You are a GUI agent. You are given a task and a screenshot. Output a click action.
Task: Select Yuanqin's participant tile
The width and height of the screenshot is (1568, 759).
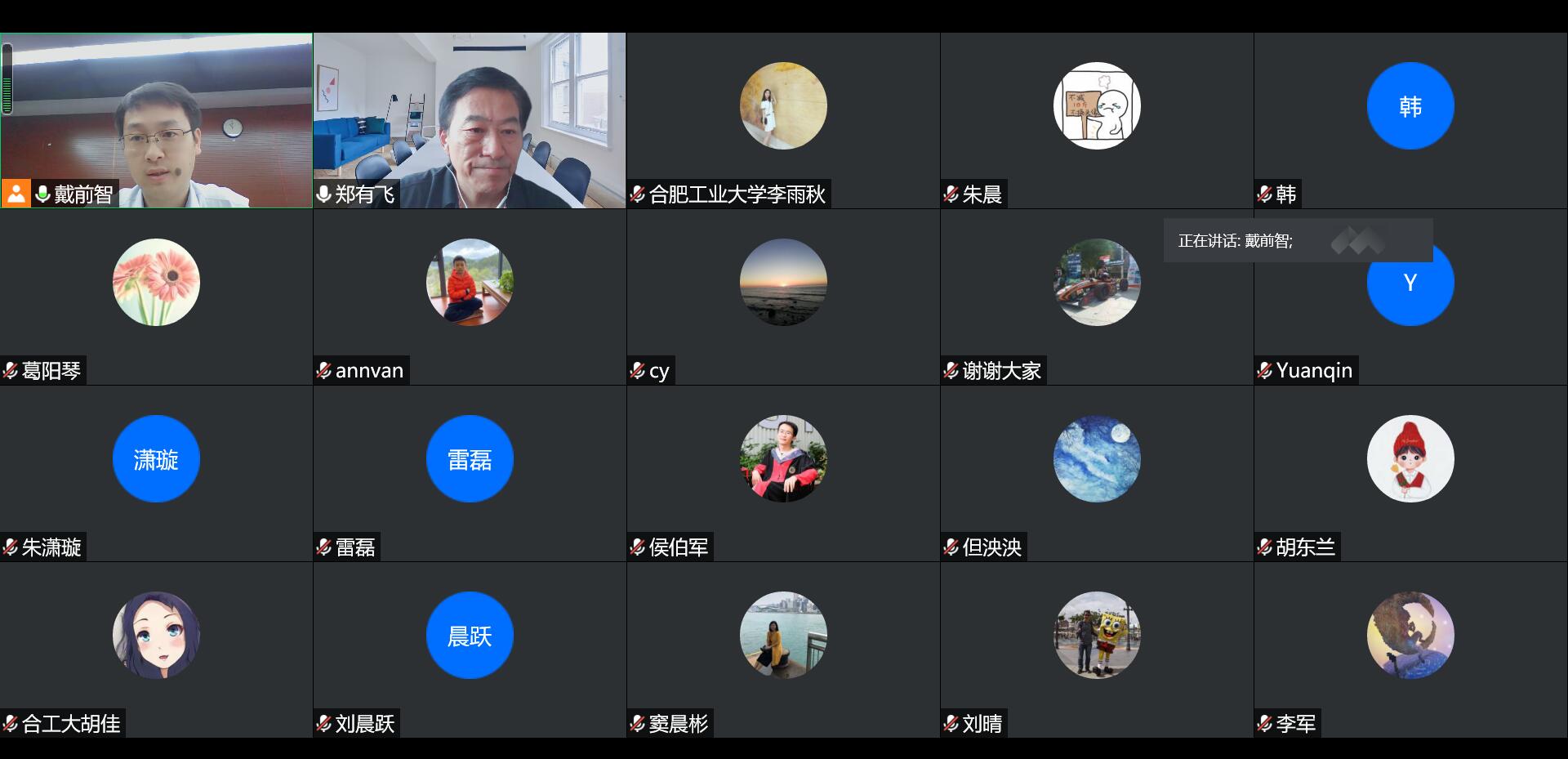[1410, 310]
